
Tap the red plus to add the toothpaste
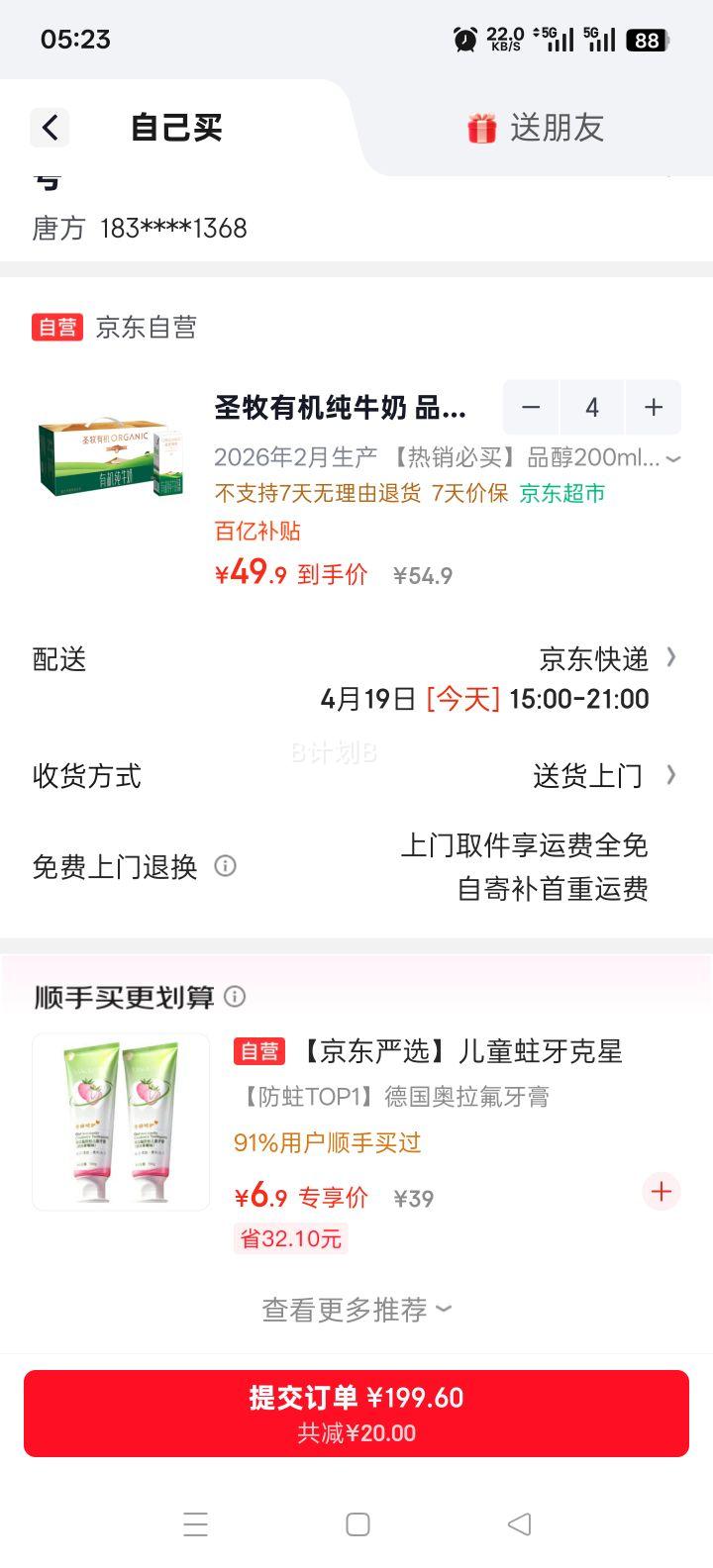coord(661,1192)
